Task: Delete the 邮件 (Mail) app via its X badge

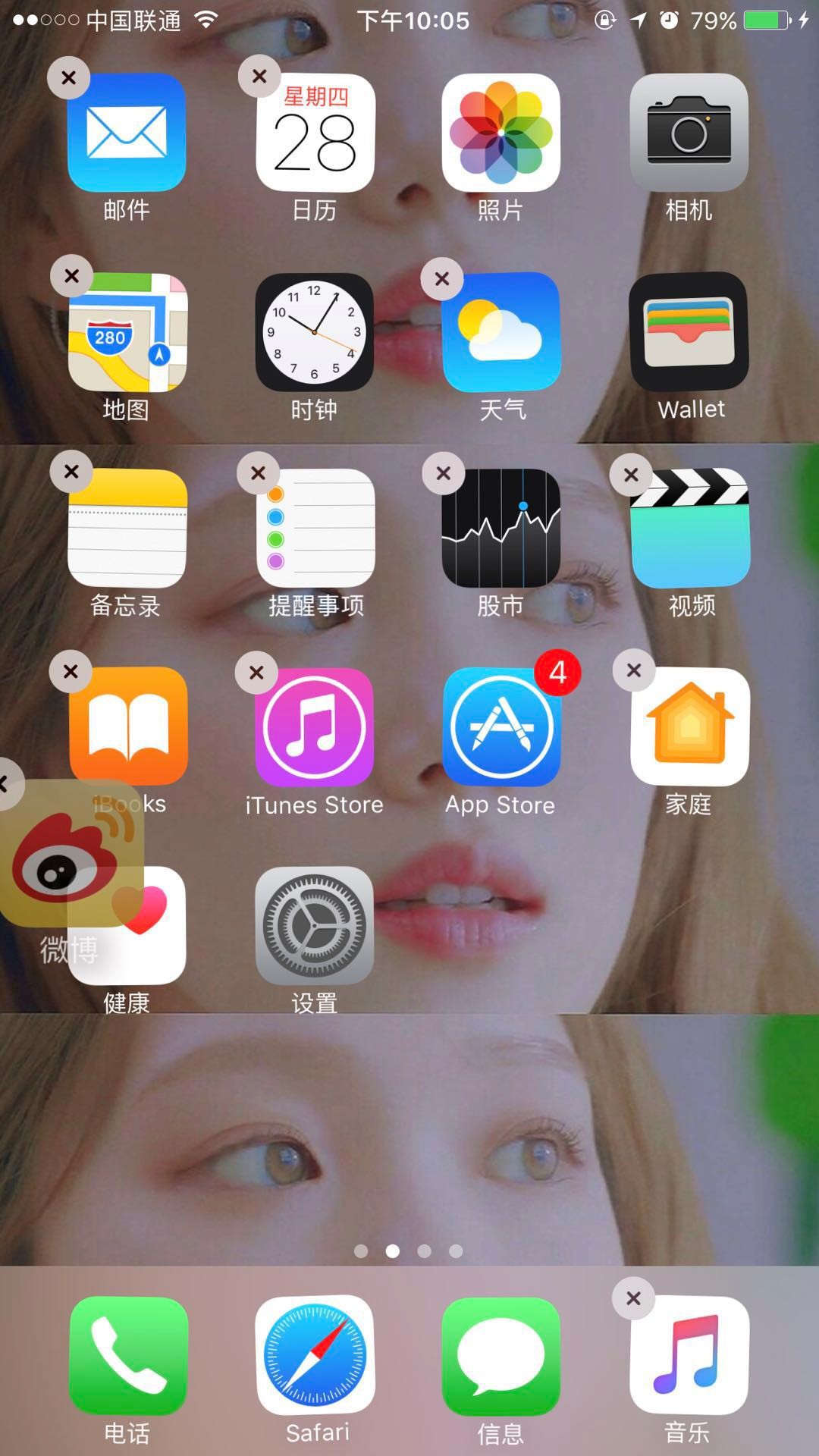Action: tap(69, 77)
